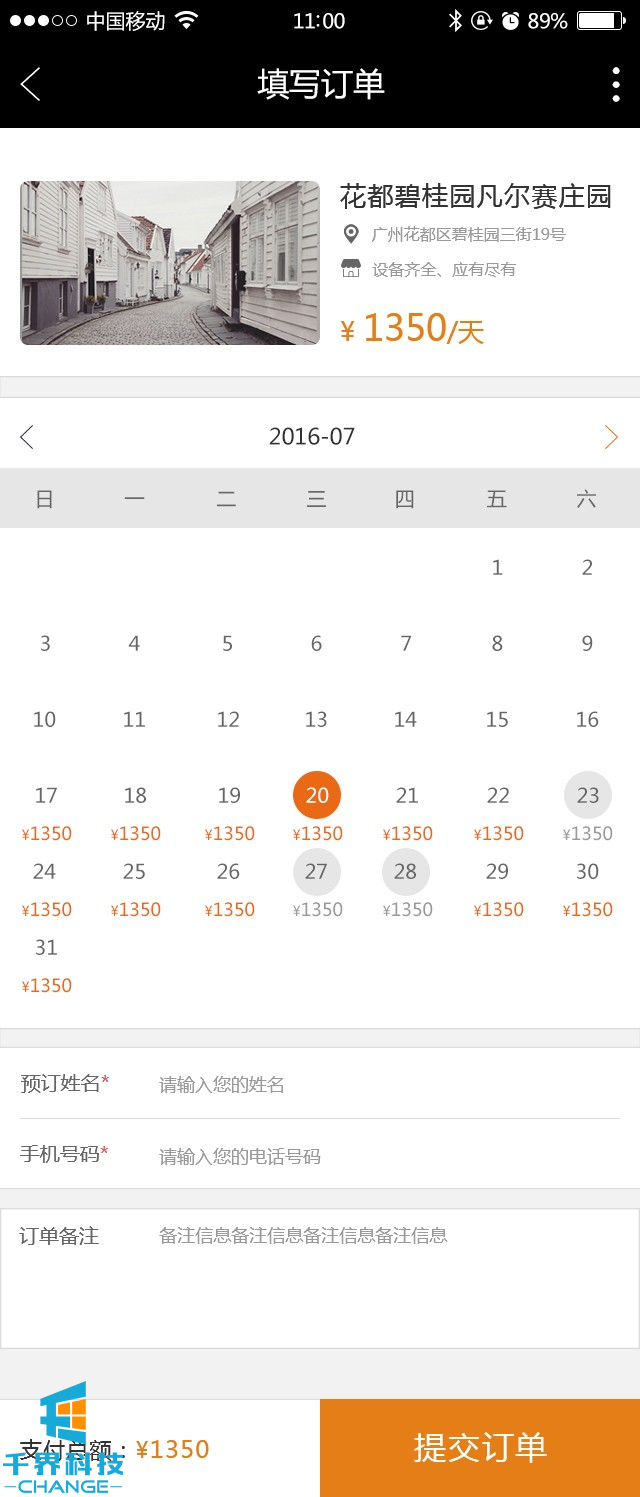This screenshot has width=640, height=1497.
Task: Submit the order with 提交订单
Action: pos(480,1448)
